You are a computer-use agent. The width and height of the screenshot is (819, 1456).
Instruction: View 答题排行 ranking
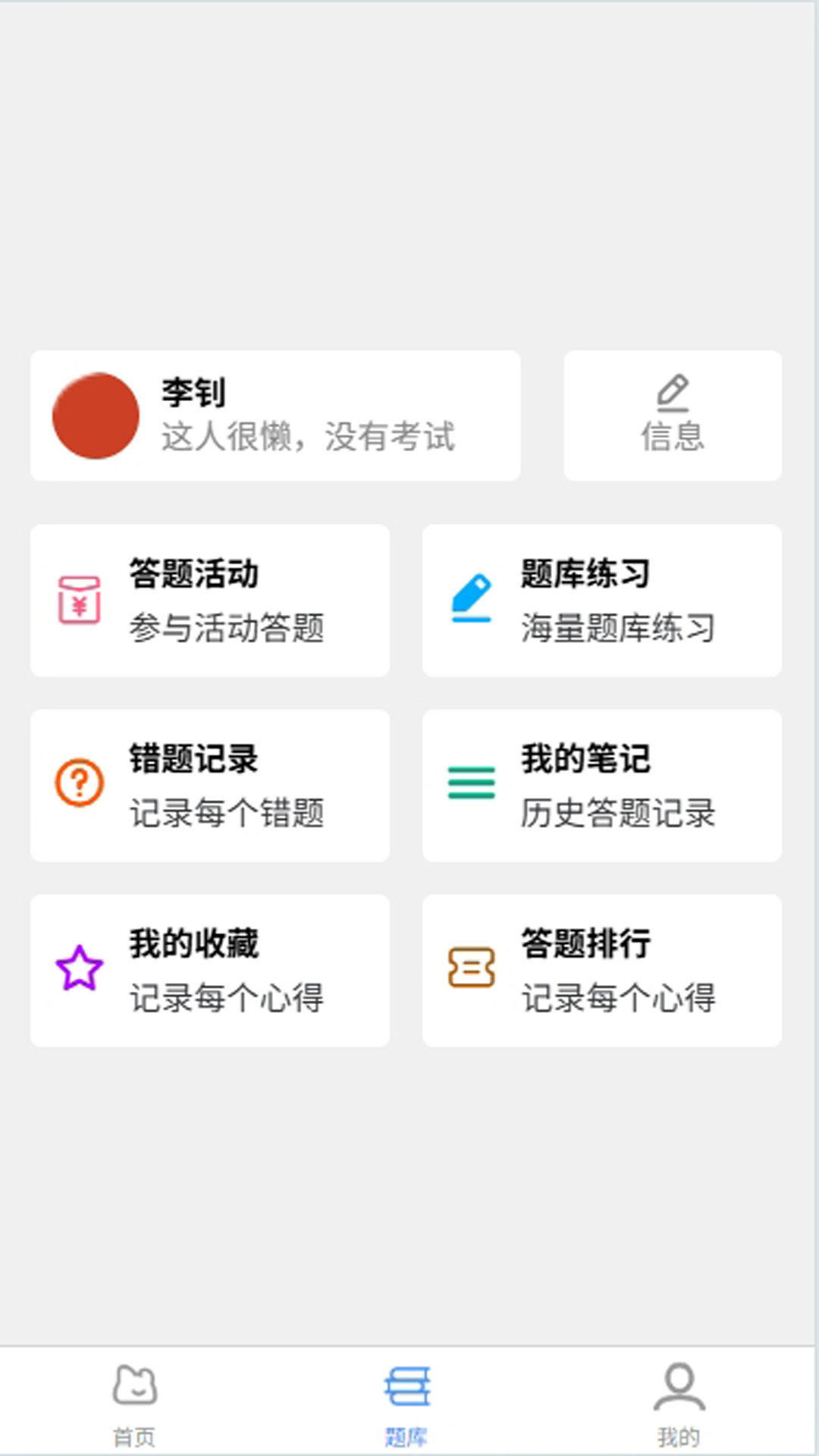602,971
